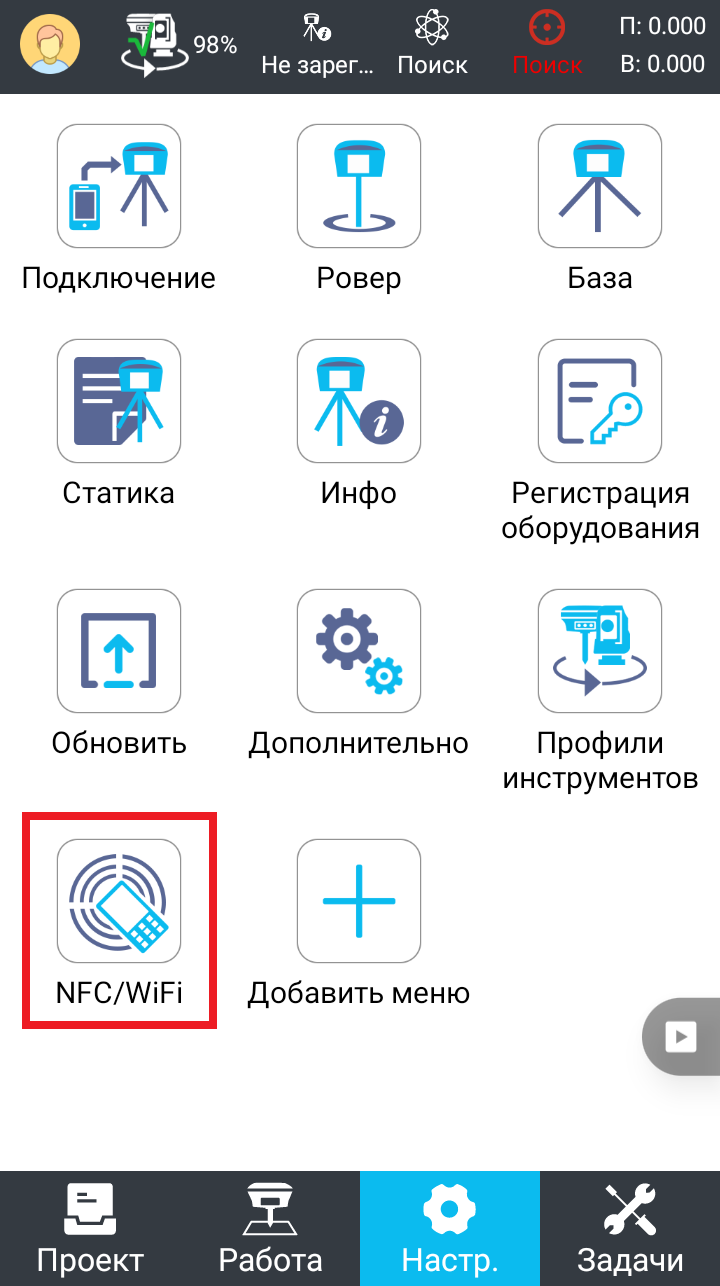Switch to the Работа tab
Screen dimensions: 720x1286
[x=270, y=1229]
